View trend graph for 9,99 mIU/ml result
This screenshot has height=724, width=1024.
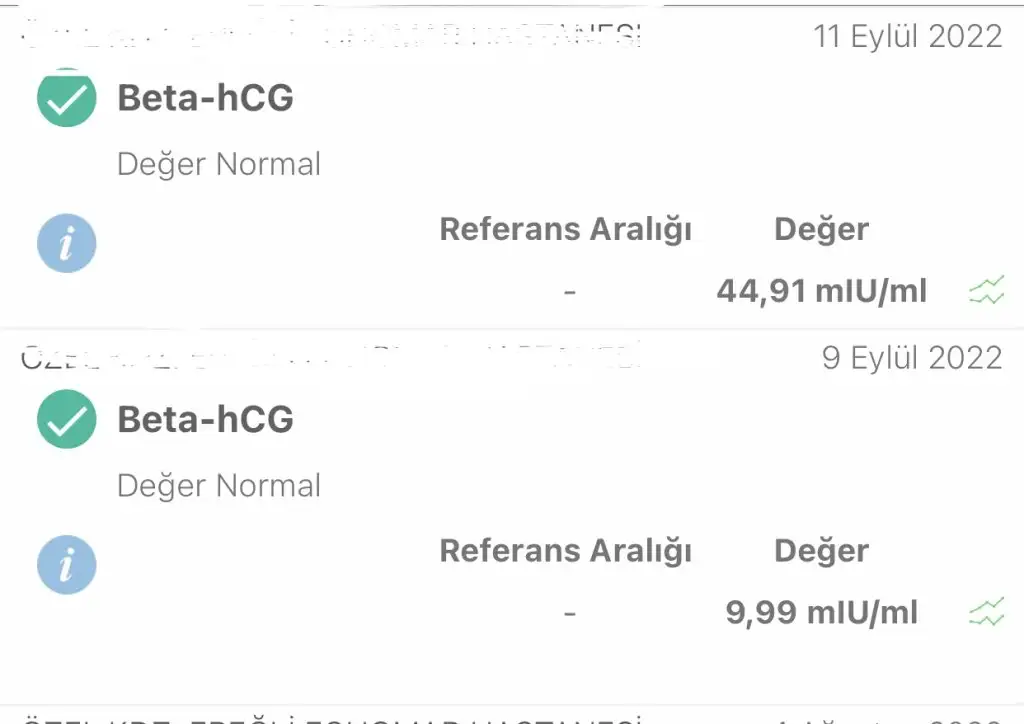point(986,613)
